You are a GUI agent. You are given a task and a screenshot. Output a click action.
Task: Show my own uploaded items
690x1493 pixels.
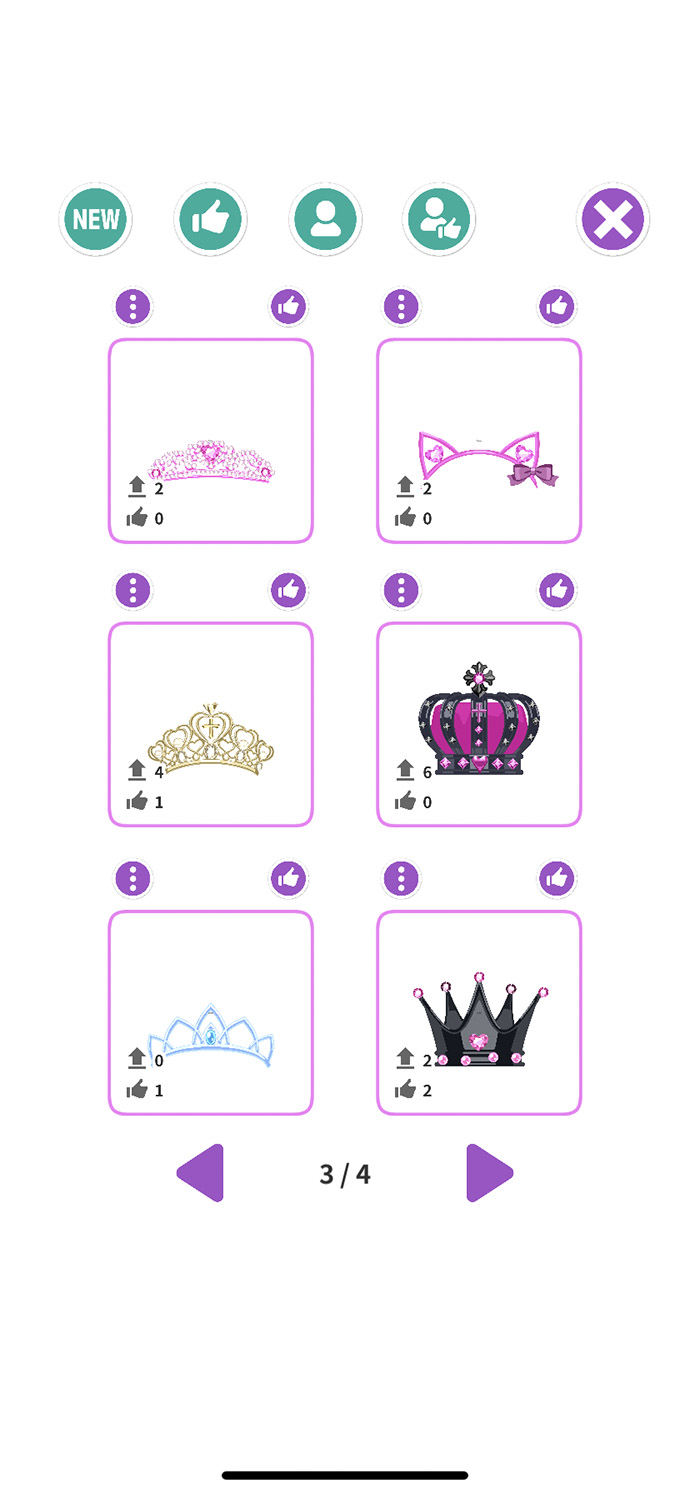coord(325,219)
